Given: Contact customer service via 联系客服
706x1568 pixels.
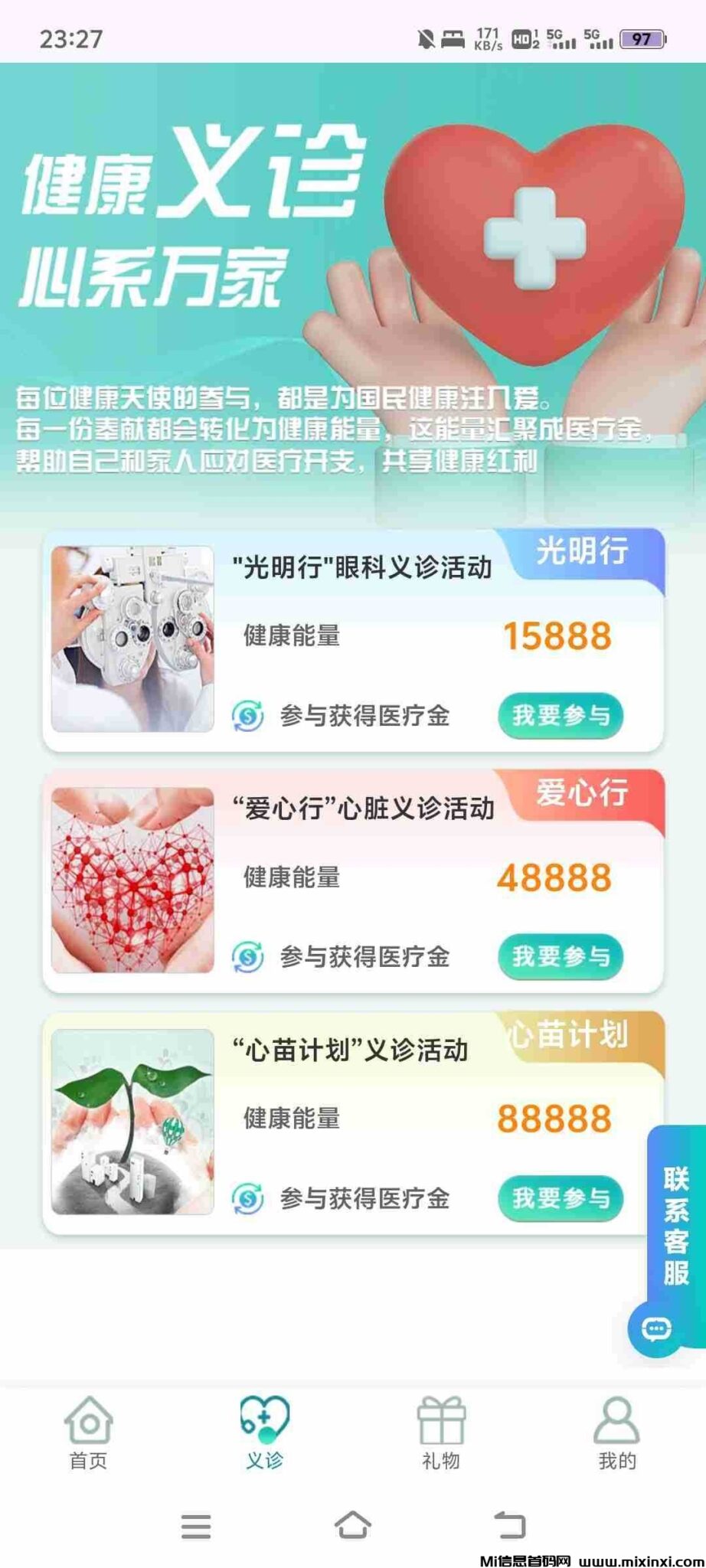Looking at the screenshot, I should [x=675, y=1240].
